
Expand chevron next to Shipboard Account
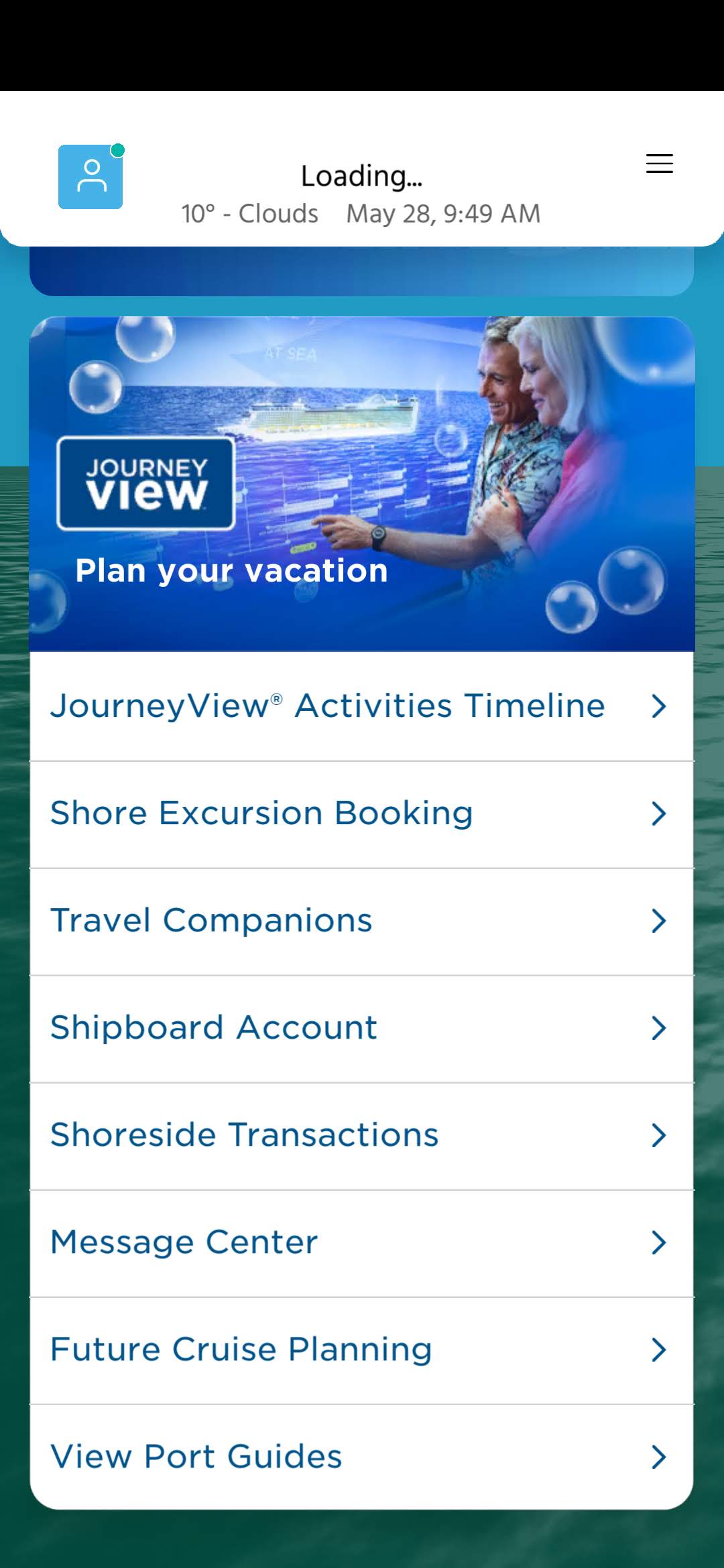[658, 1027]
